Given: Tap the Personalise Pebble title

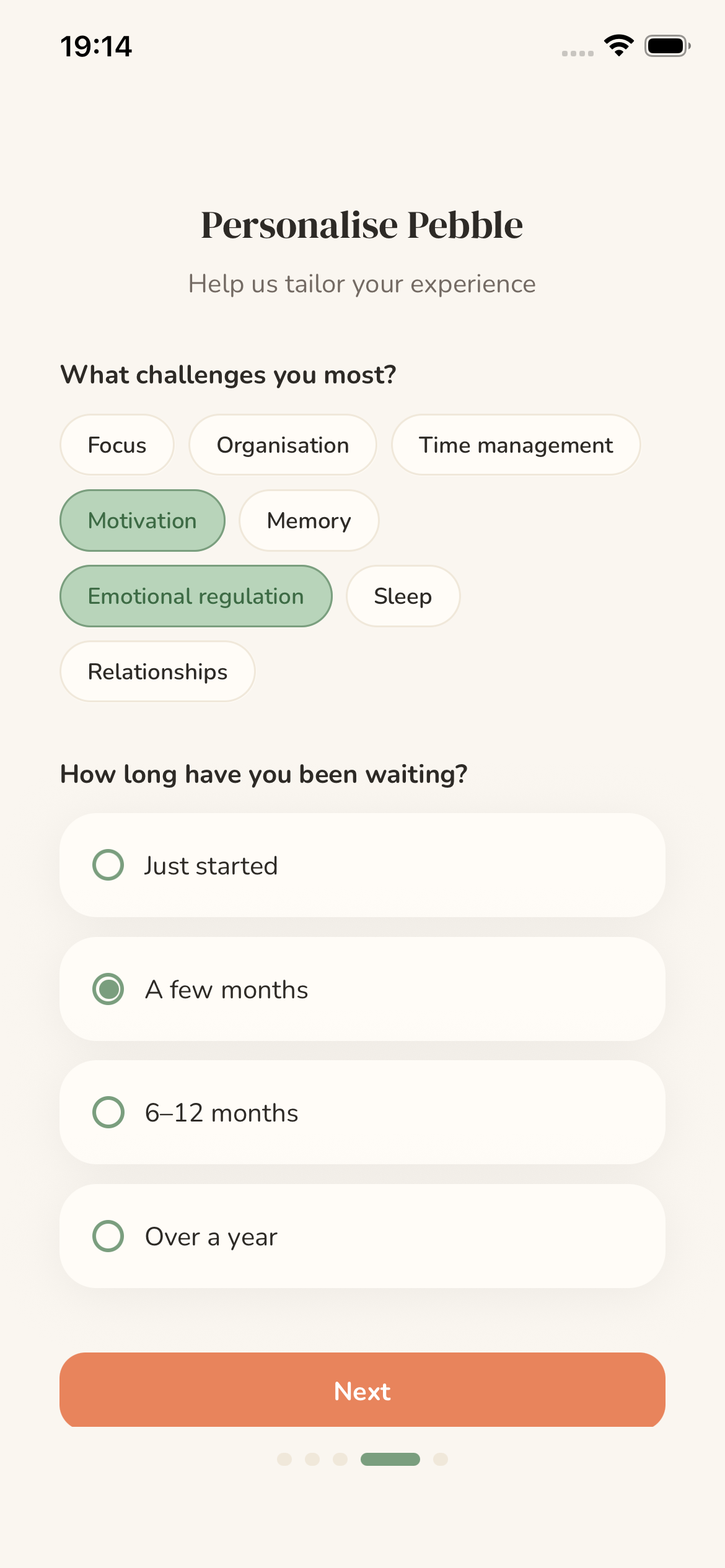Looking at the screenshot, I should click(x=362, y=224).
